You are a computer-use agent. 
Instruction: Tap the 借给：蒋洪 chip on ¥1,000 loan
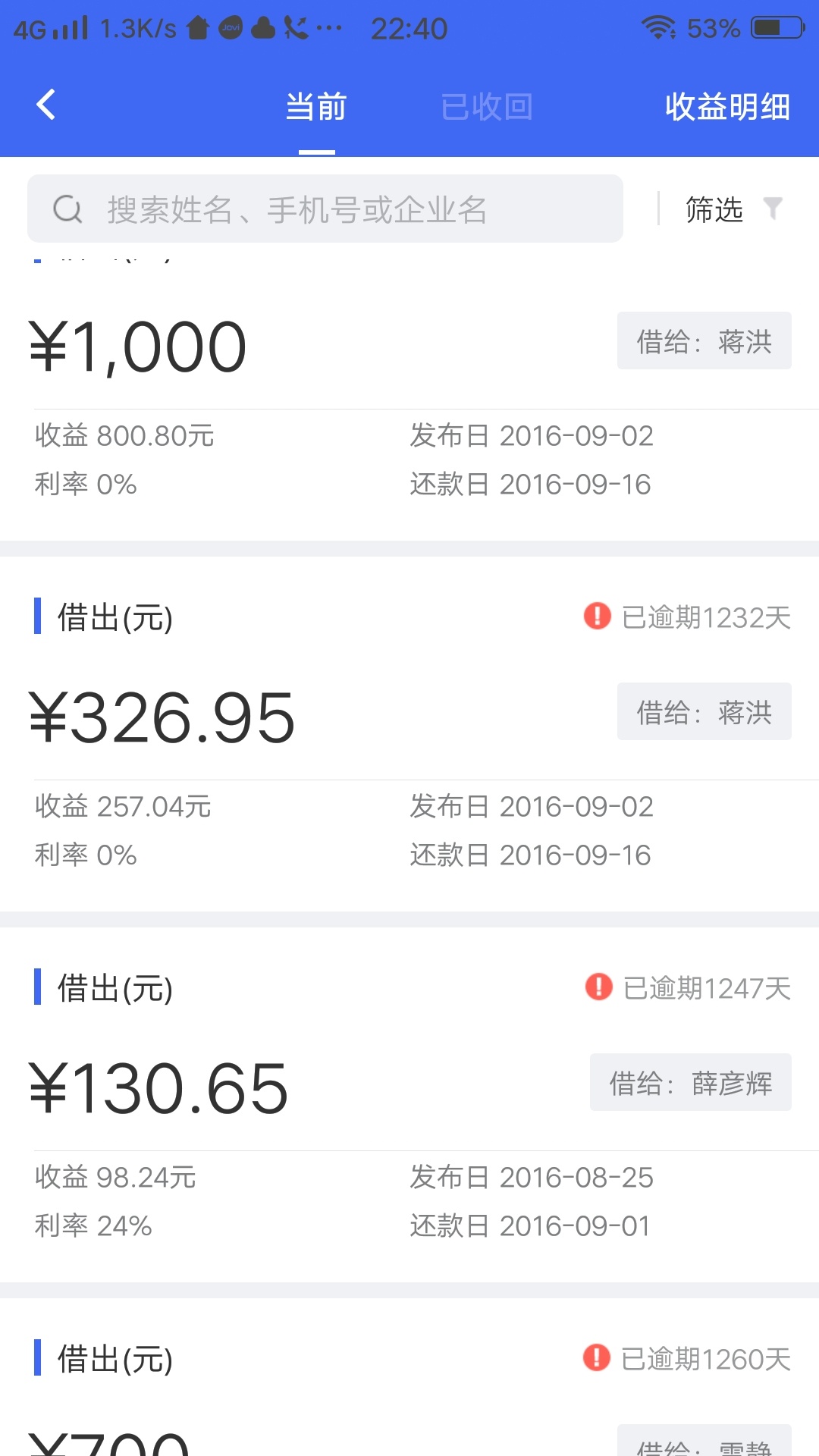tap(704, 340)
